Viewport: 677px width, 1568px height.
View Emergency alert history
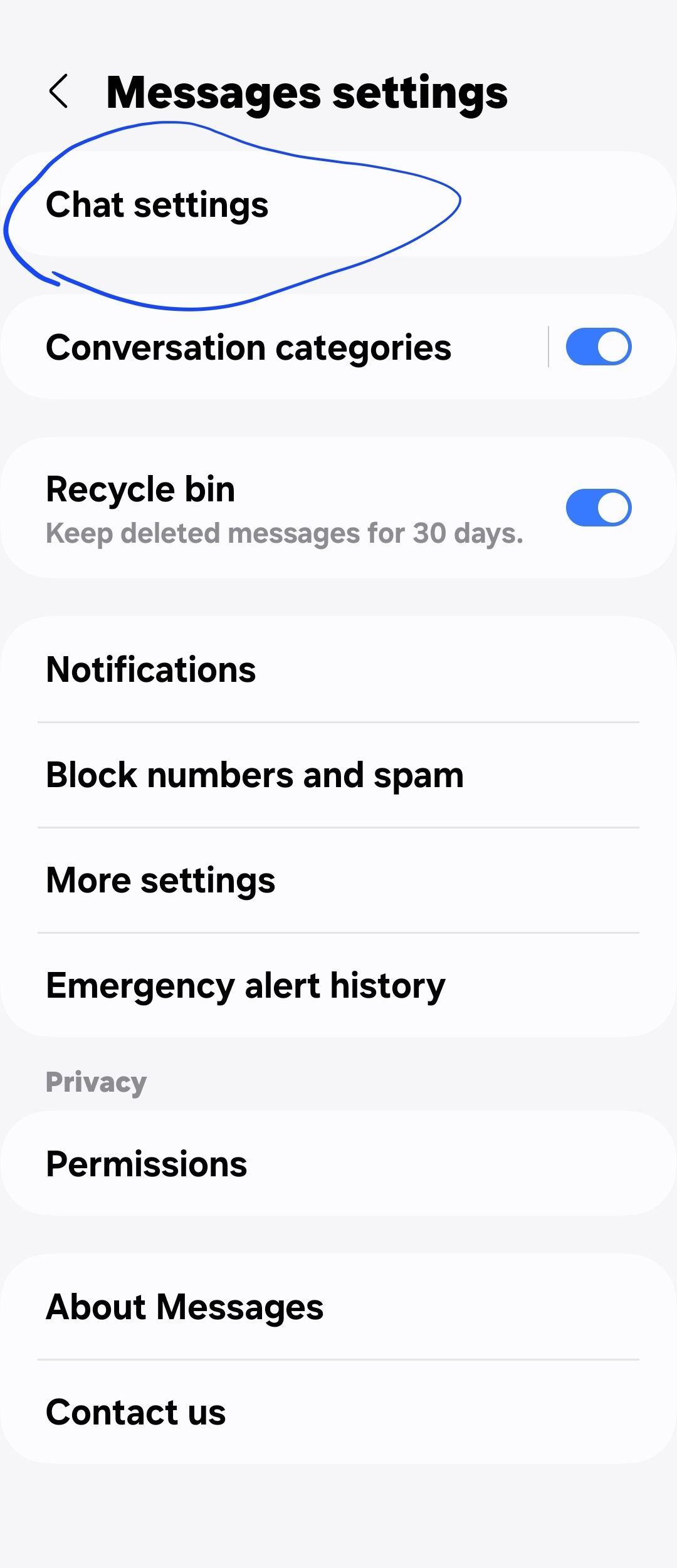pos(244,985)
